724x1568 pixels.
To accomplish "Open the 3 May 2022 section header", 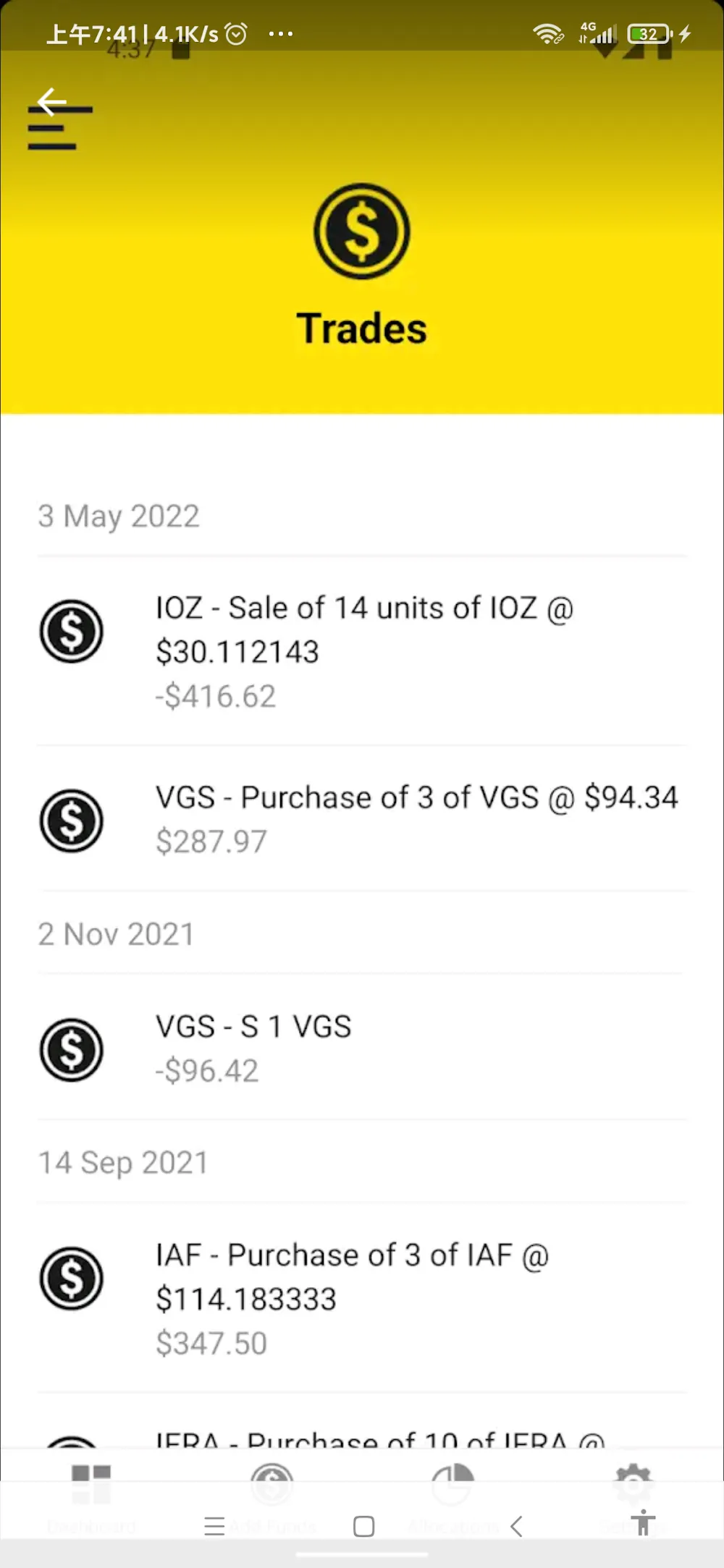I will 119,515.
